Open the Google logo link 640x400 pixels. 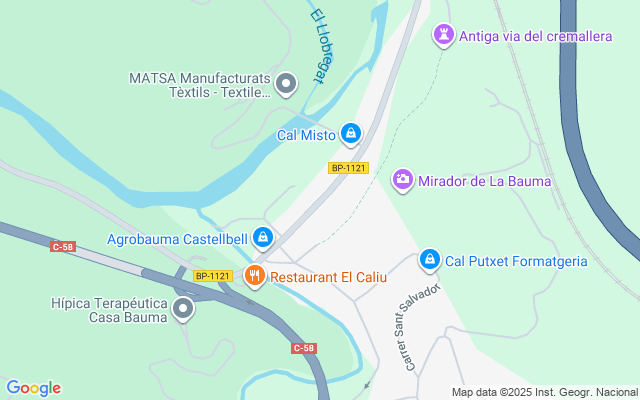pos(33,388)
